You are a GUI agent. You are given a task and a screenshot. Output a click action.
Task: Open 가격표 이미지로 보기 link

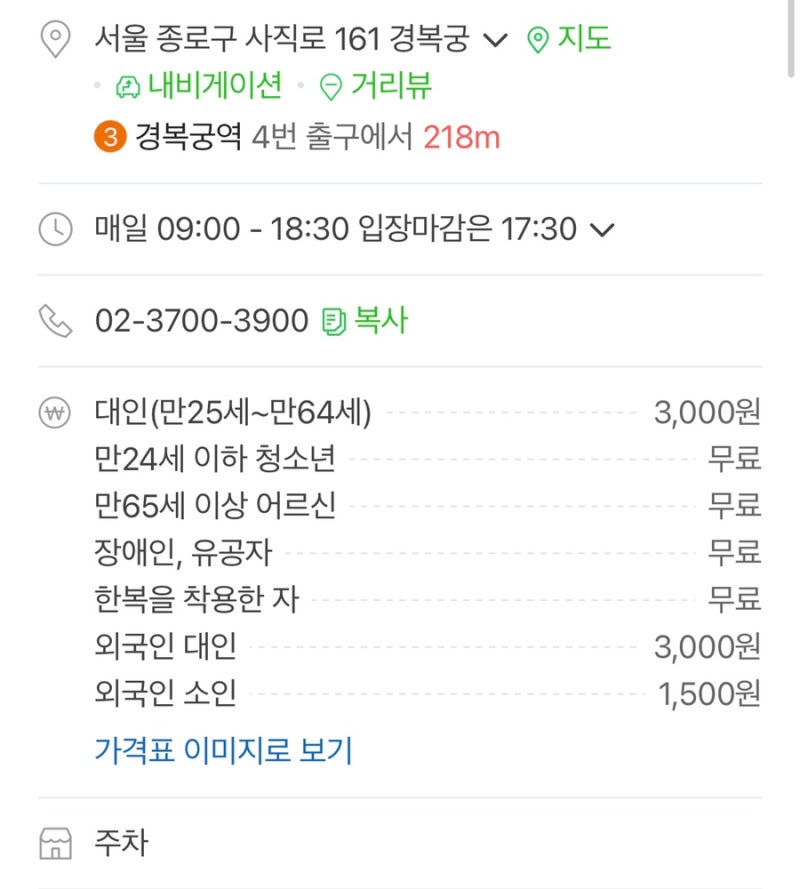pyautogui.click(x=223, y=750)
